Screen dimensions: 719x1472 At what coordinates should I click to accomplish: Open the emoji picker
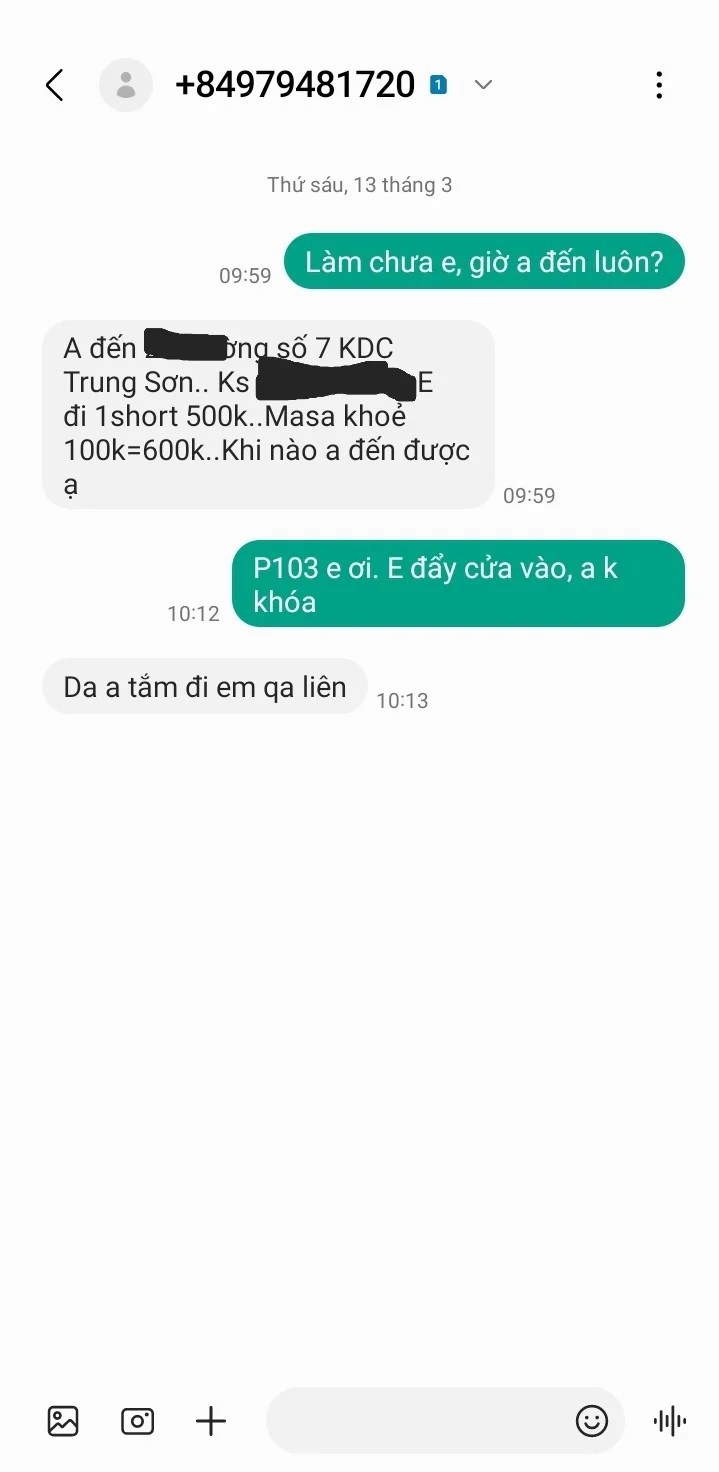592,1421
